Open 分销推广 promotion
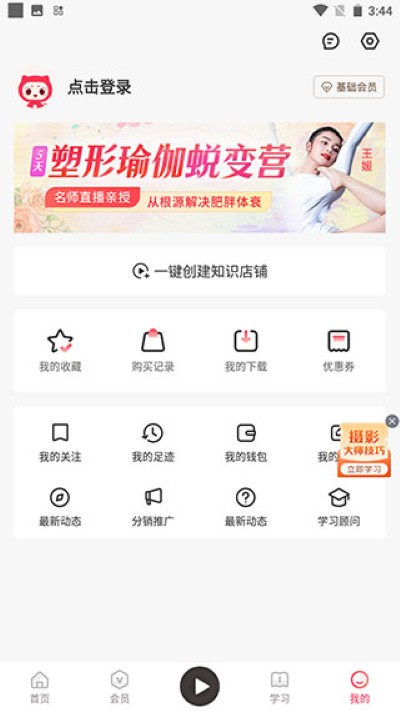 (x=153, y=507)
